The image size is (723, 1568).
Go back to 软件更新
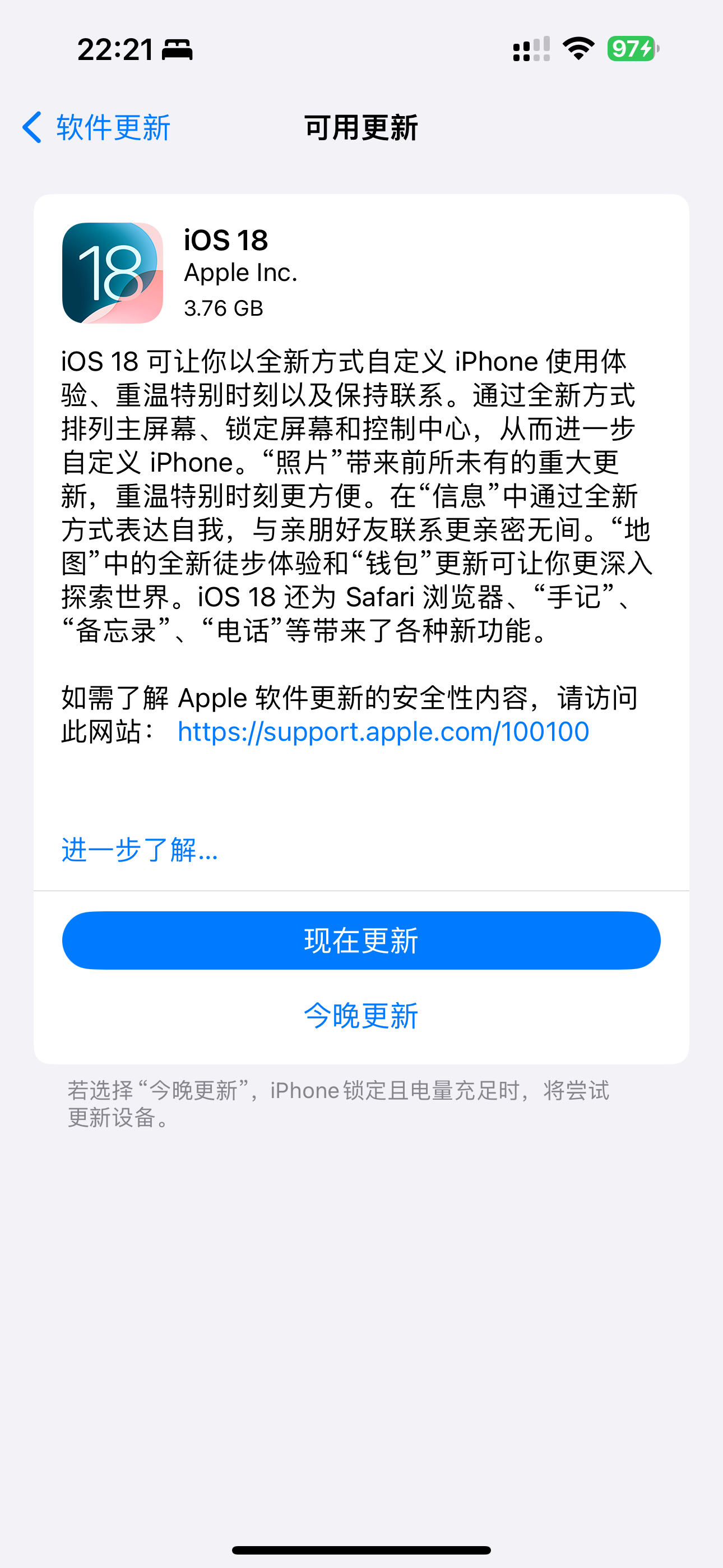(x=96, y=128)
